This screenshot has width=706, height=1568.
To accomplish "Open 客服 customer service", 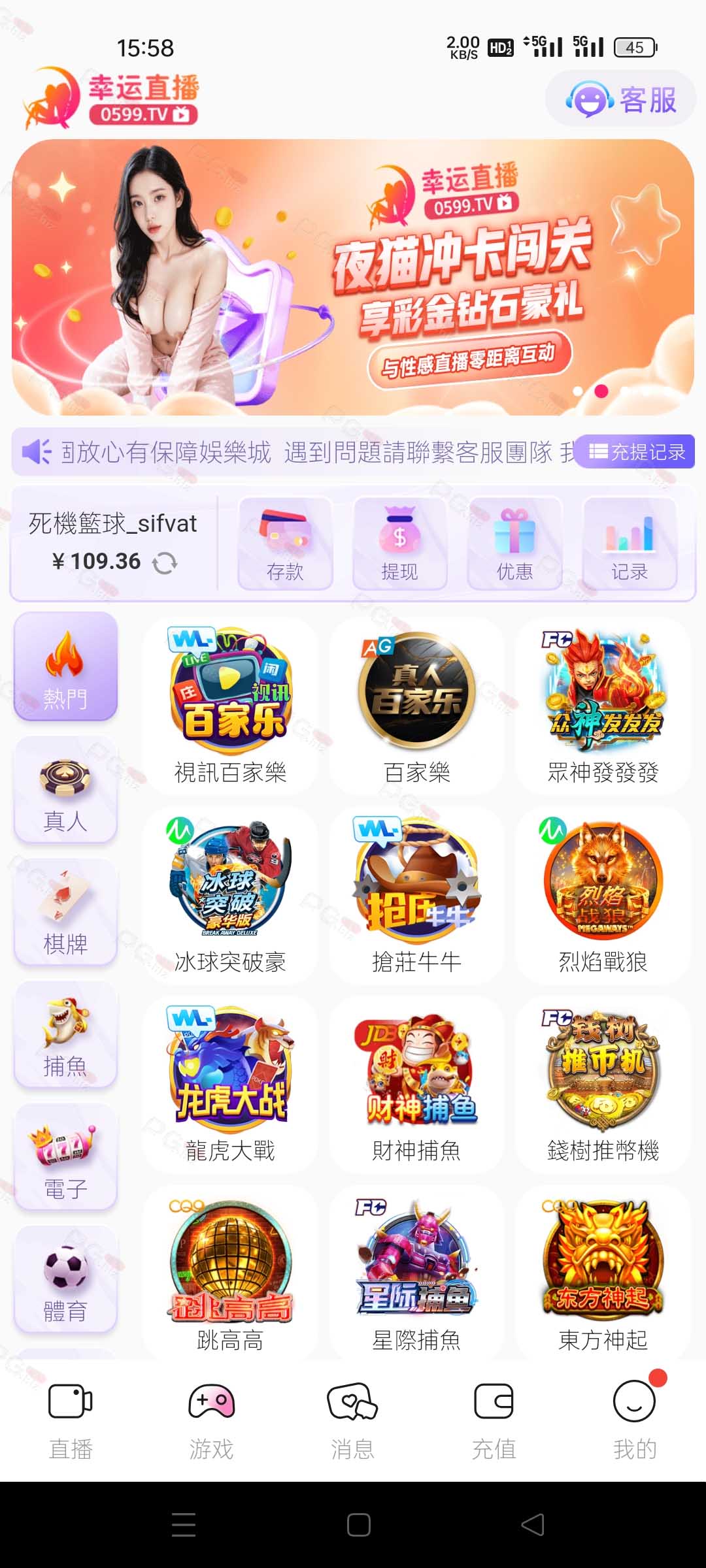I will click(620, 99).
